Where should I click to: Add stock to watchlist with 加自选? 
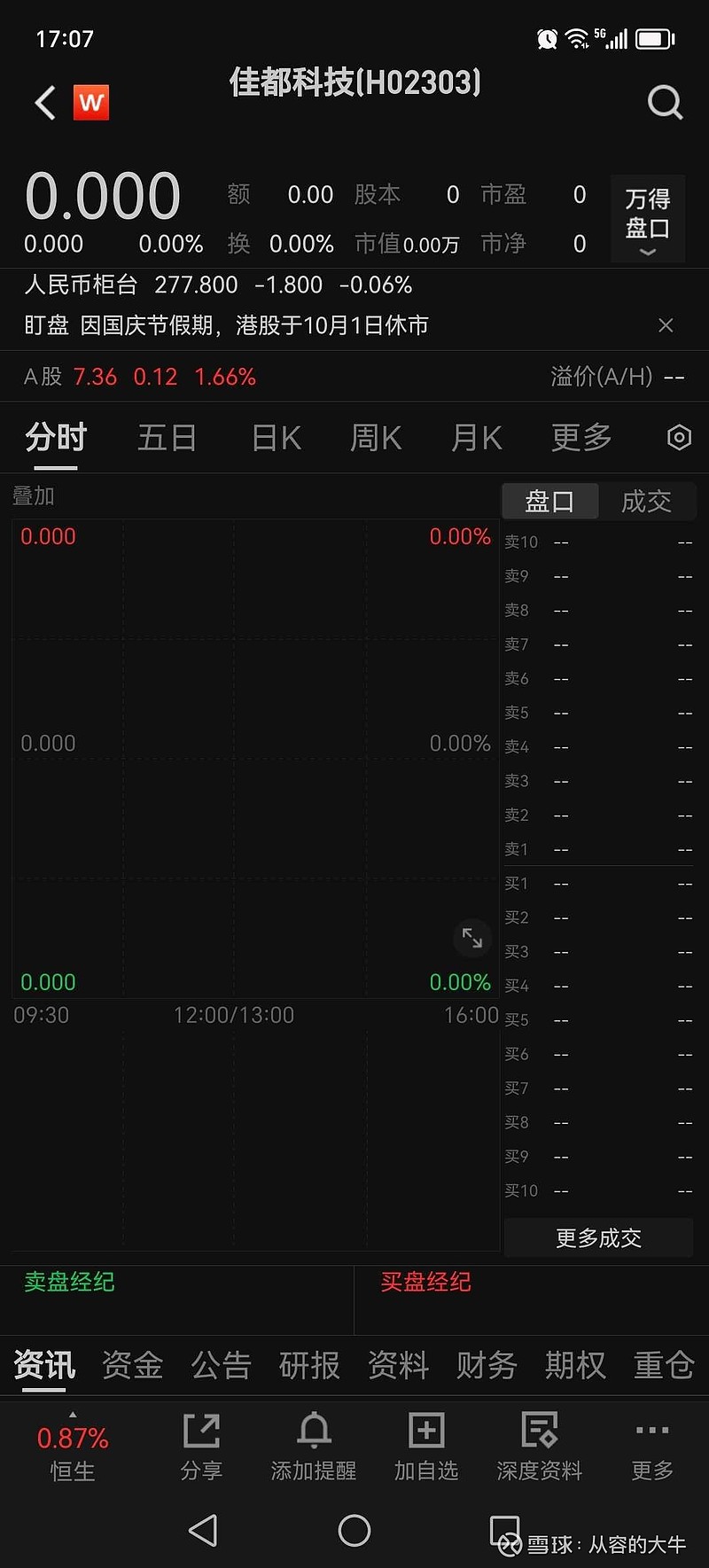pos(426,1447)
